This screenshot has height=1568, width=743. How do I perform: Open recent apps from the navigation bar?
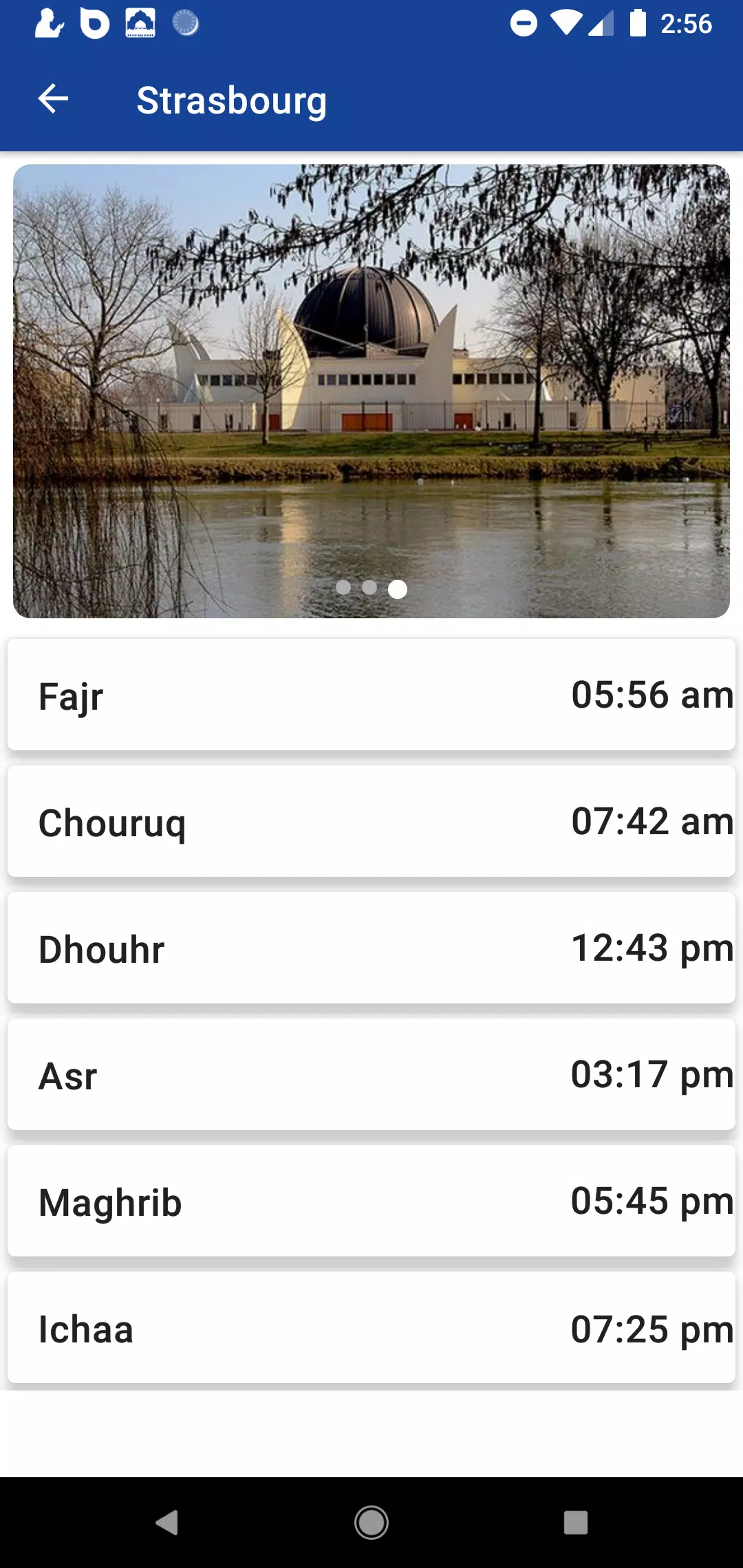point(575,1522)
